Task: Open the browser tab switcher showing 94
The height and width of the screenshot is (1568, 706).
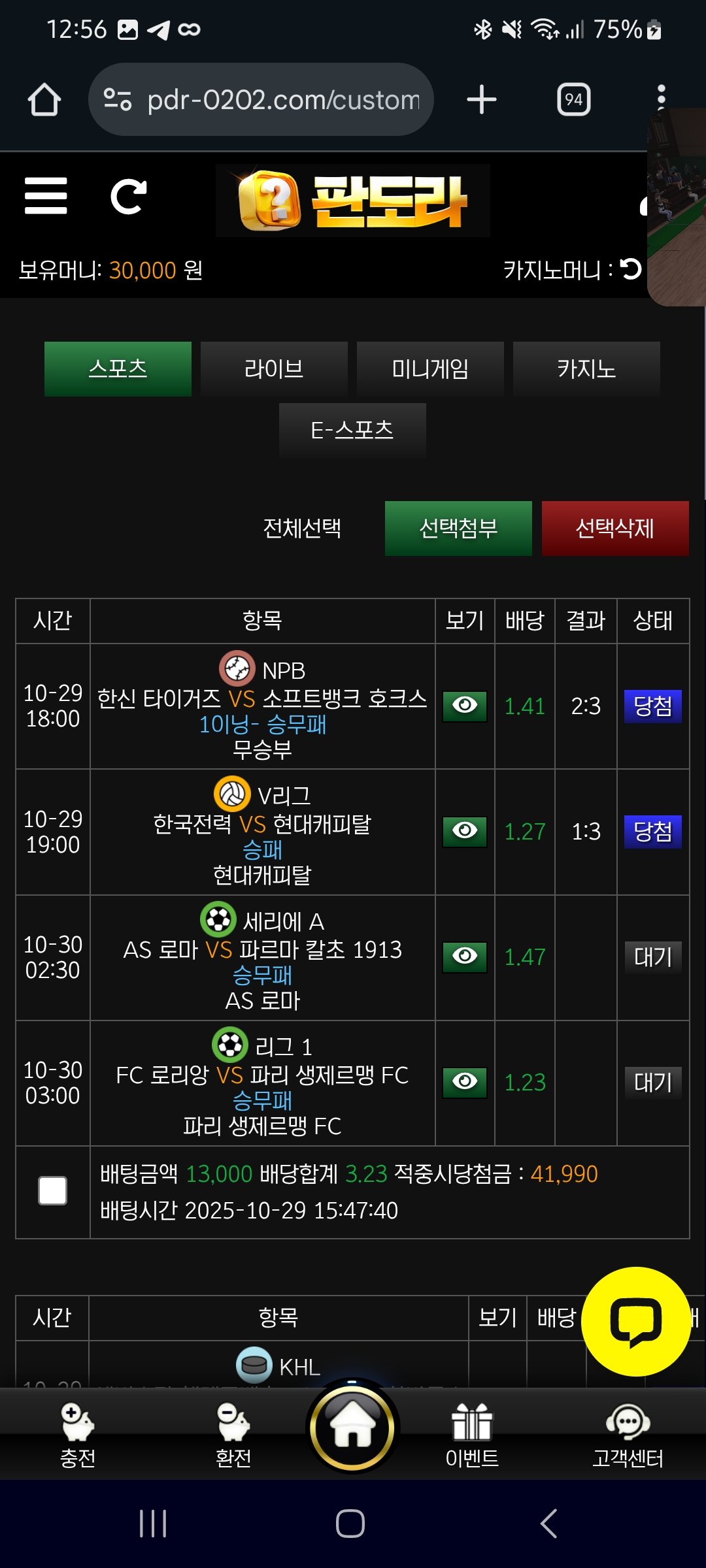Action: point(573,99)
